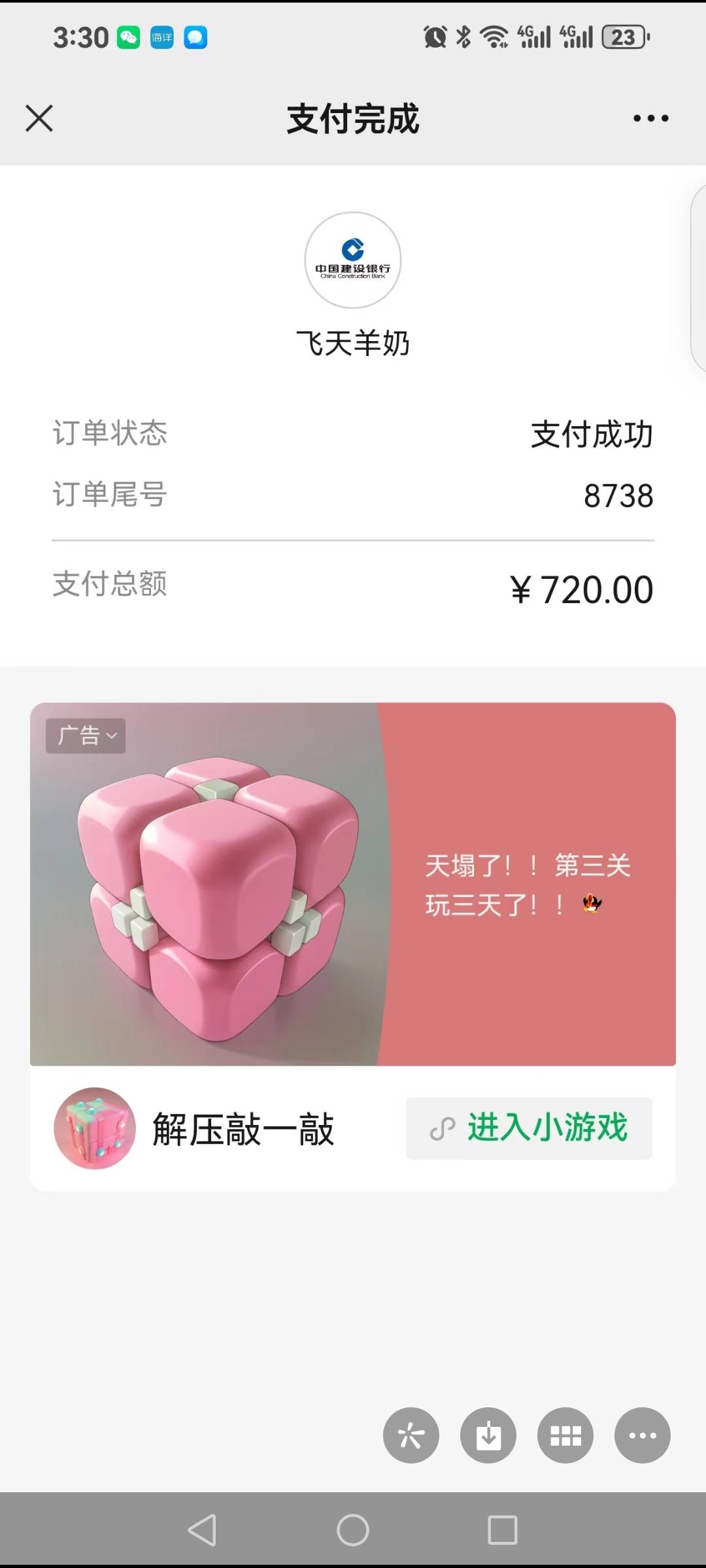Open the 解压敲一敲 game icon
The image size is (706, 1568).
pos(95,1128)
